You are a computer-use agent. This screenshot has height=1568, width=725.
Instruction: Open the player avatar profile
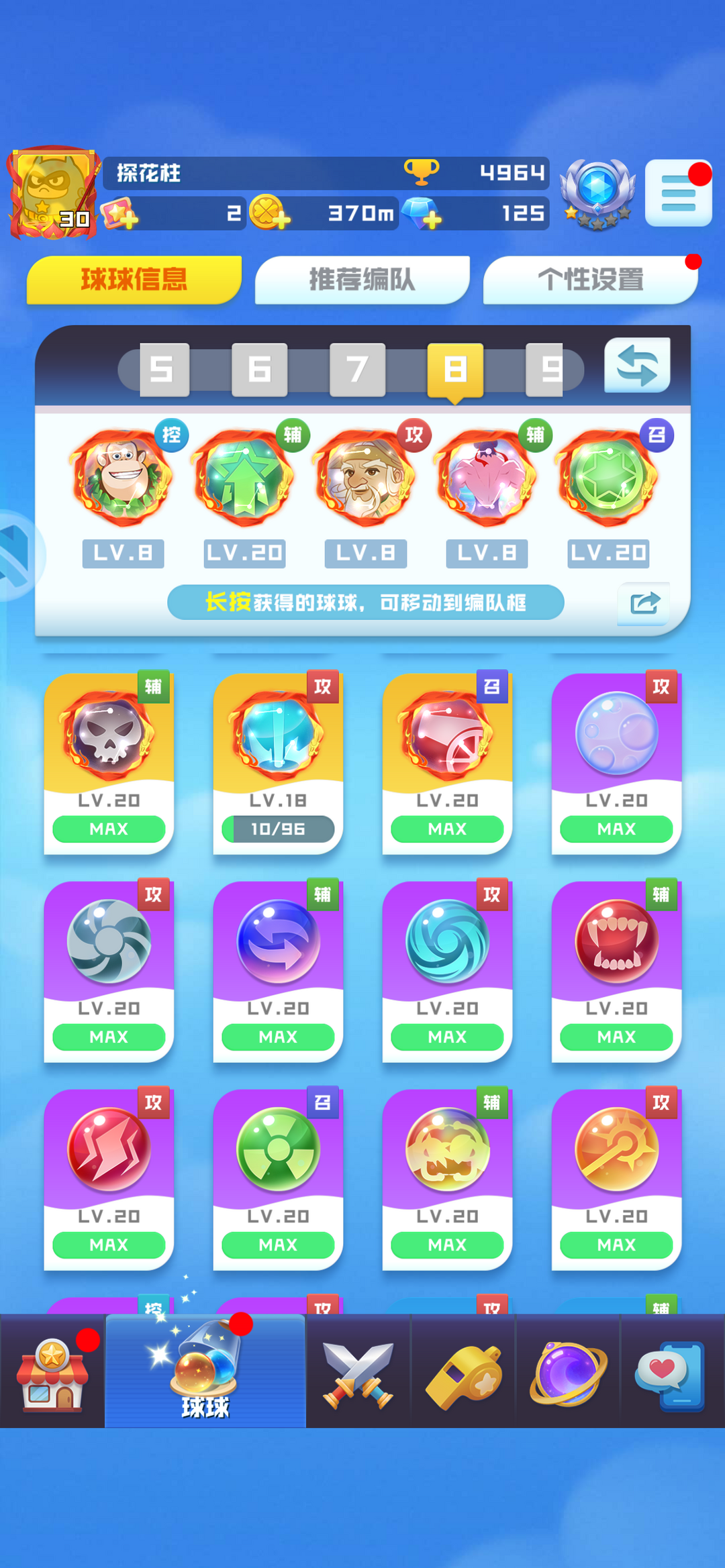click(52, 192)
